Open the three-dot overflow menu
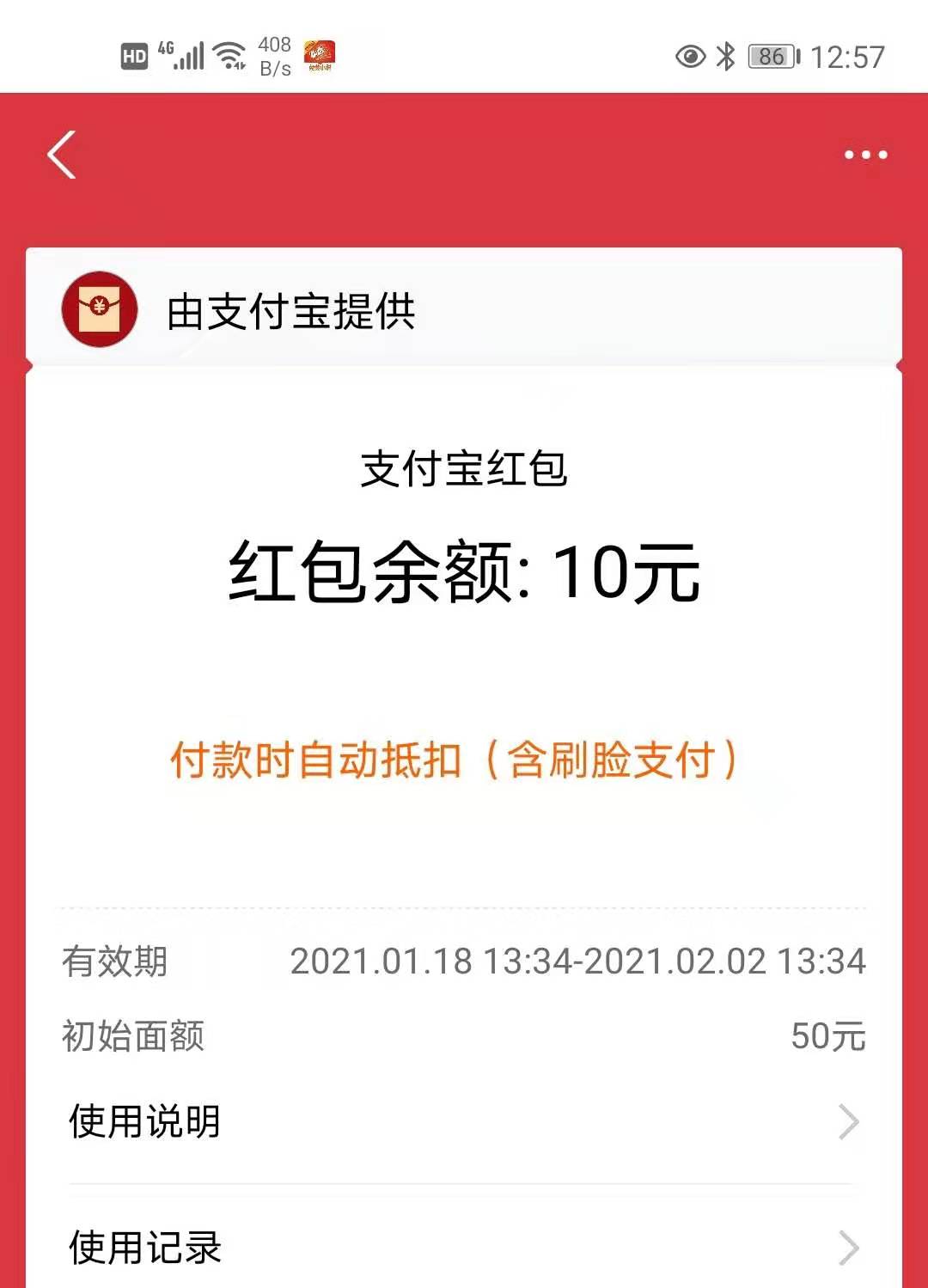 click(864, 155)
